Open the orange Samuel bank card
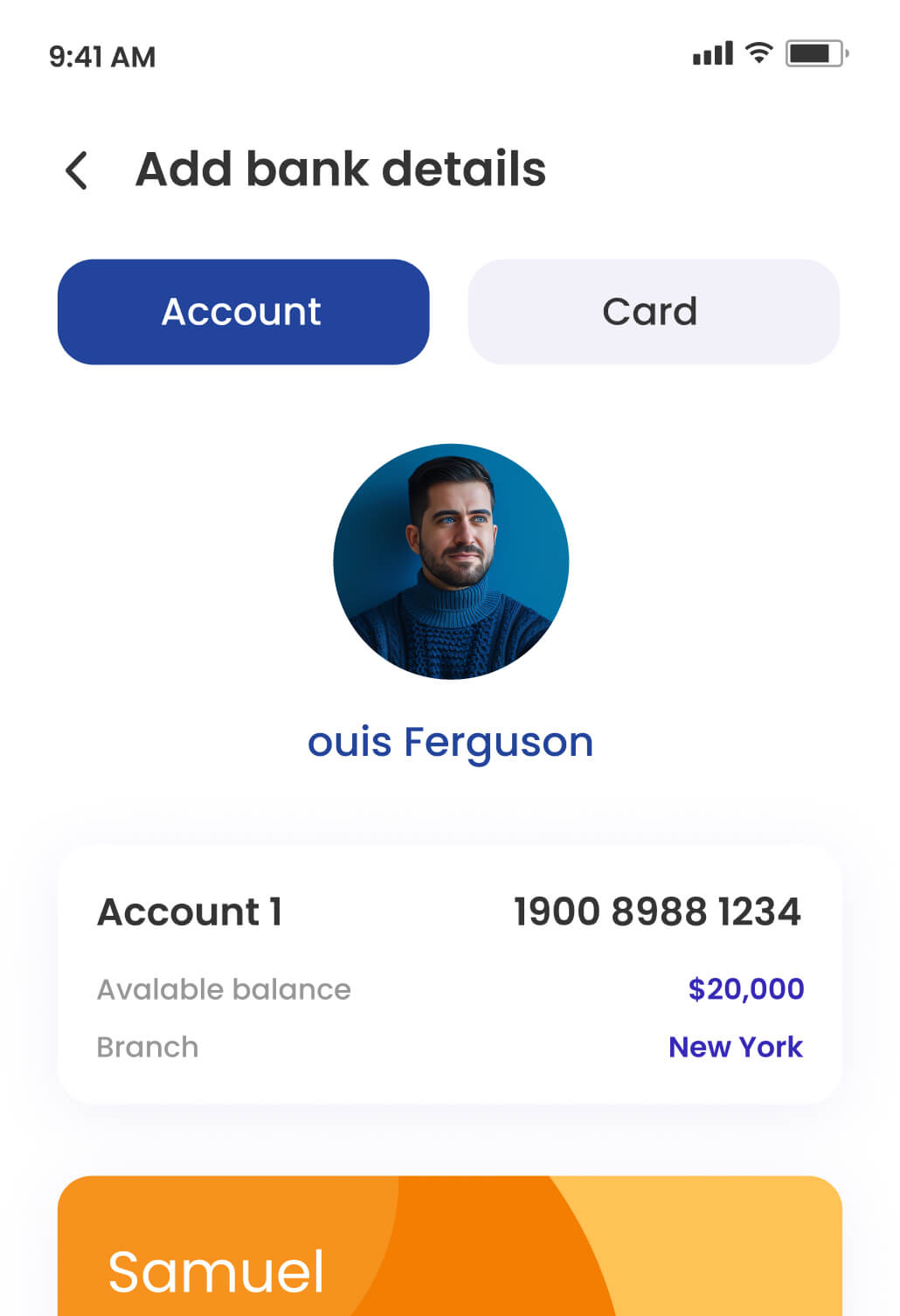Viewport: 900px width, 1316px height. [449, 1250]
